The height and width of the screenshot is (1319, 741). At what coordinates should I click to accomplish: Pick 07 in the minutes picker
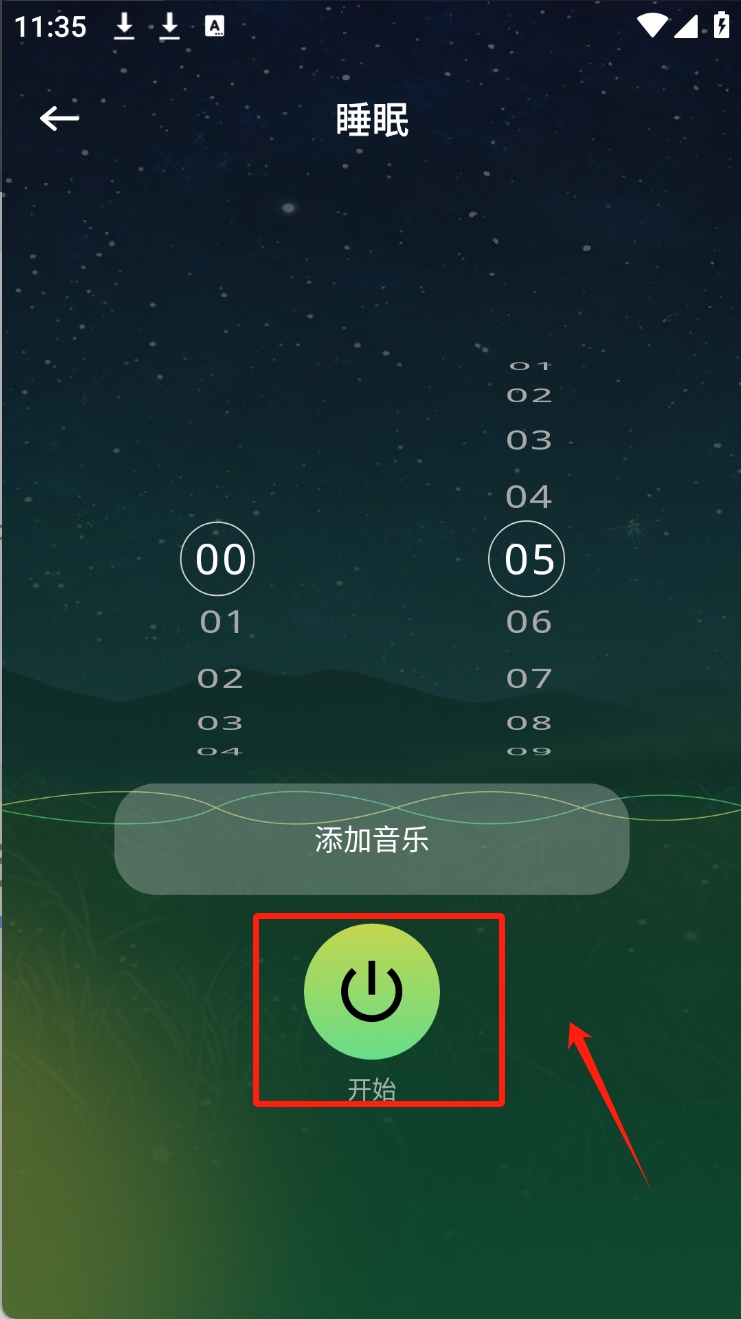coord(529,679)
